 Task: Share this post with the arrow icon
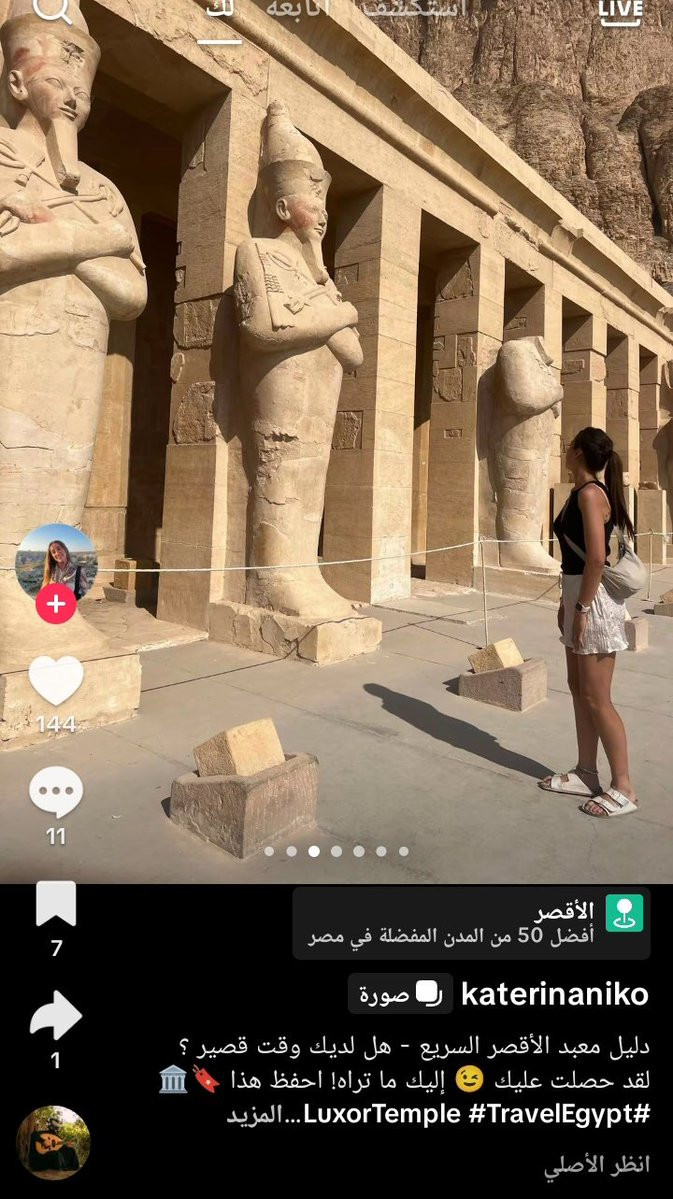pyautogui.click(x=56, y=1015)
